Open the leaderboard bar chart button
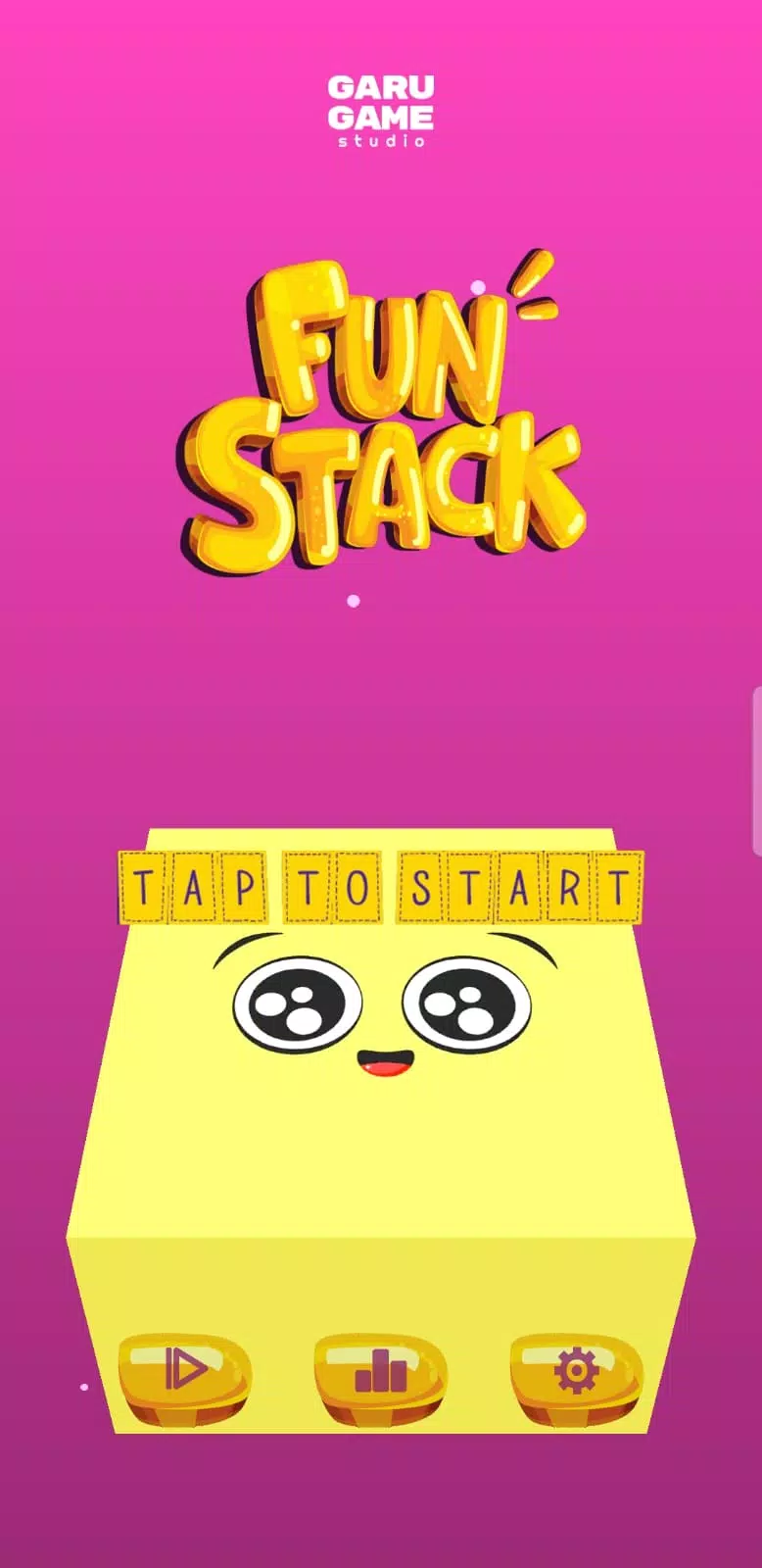762x1568 pixels. pos(380,1372)
